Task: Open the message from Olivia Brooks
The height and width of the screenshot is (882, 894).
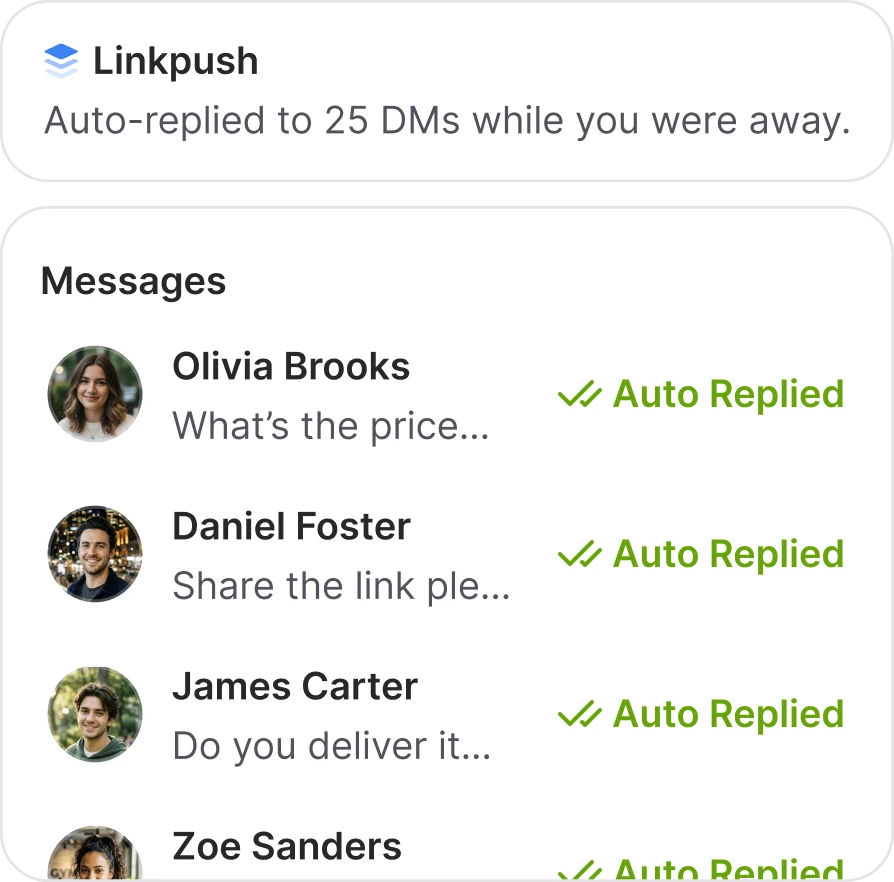Action: 446,394
